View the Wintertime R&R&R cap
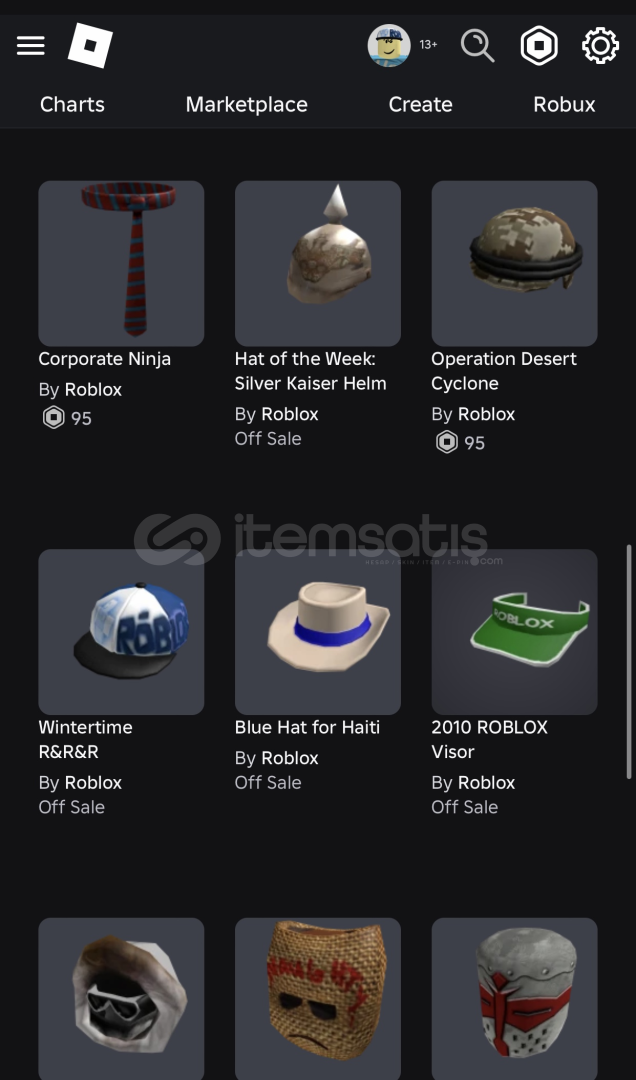Viewport: 636px width, 1080px height. (121, 632)
